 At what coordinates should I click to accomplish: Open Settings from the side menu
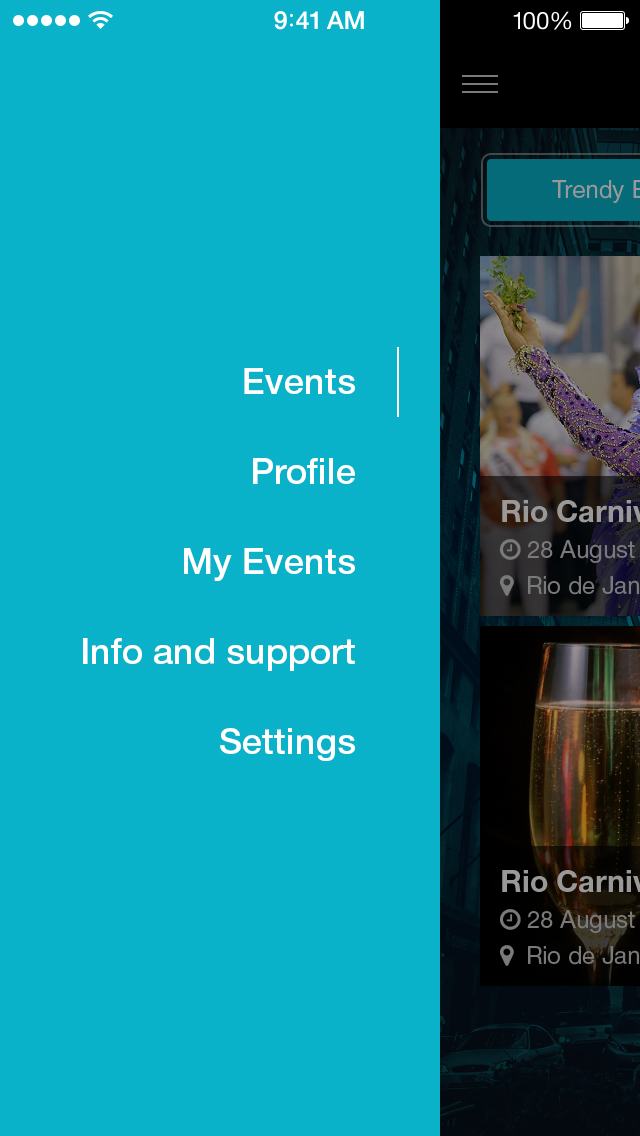point(287,742)
